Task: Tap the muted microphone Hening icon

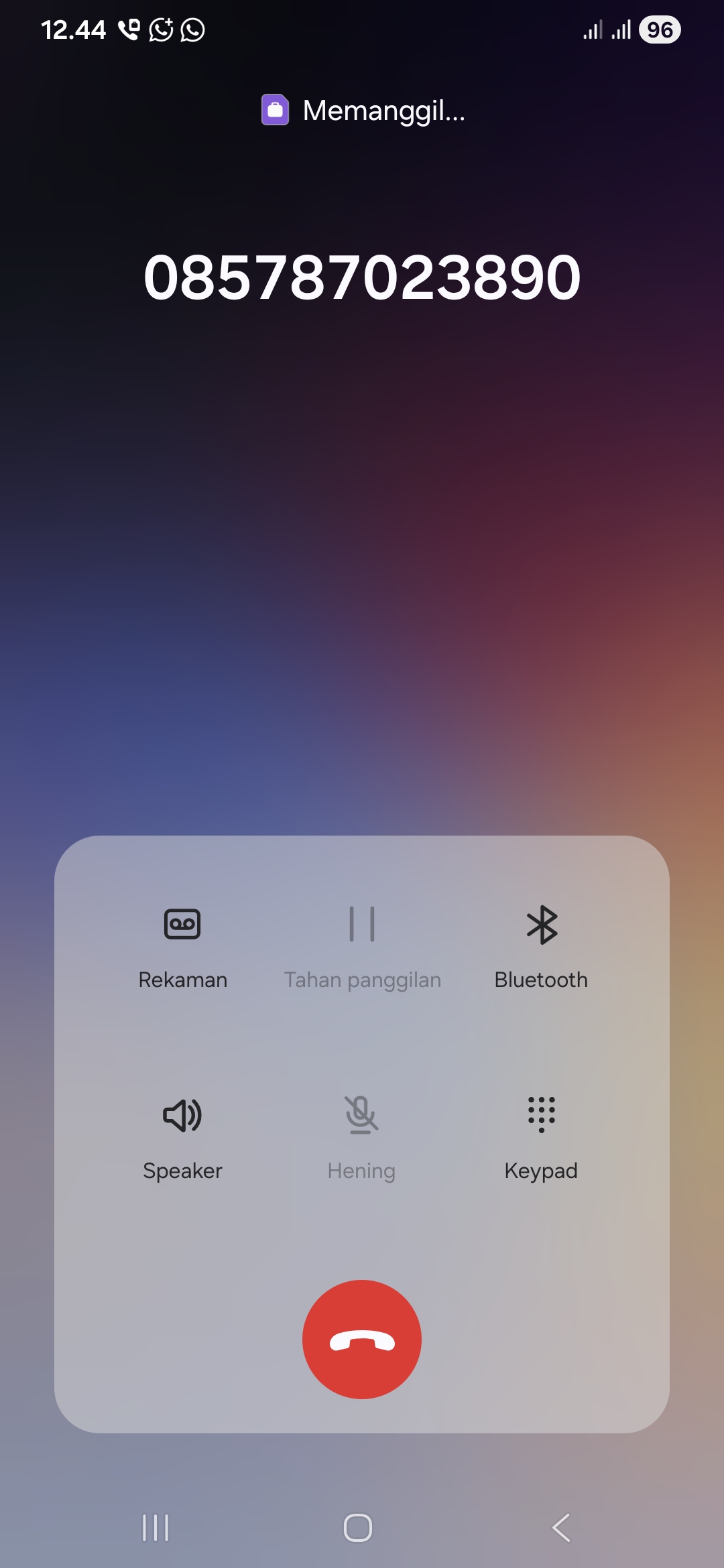Action: coord(361,1115)
